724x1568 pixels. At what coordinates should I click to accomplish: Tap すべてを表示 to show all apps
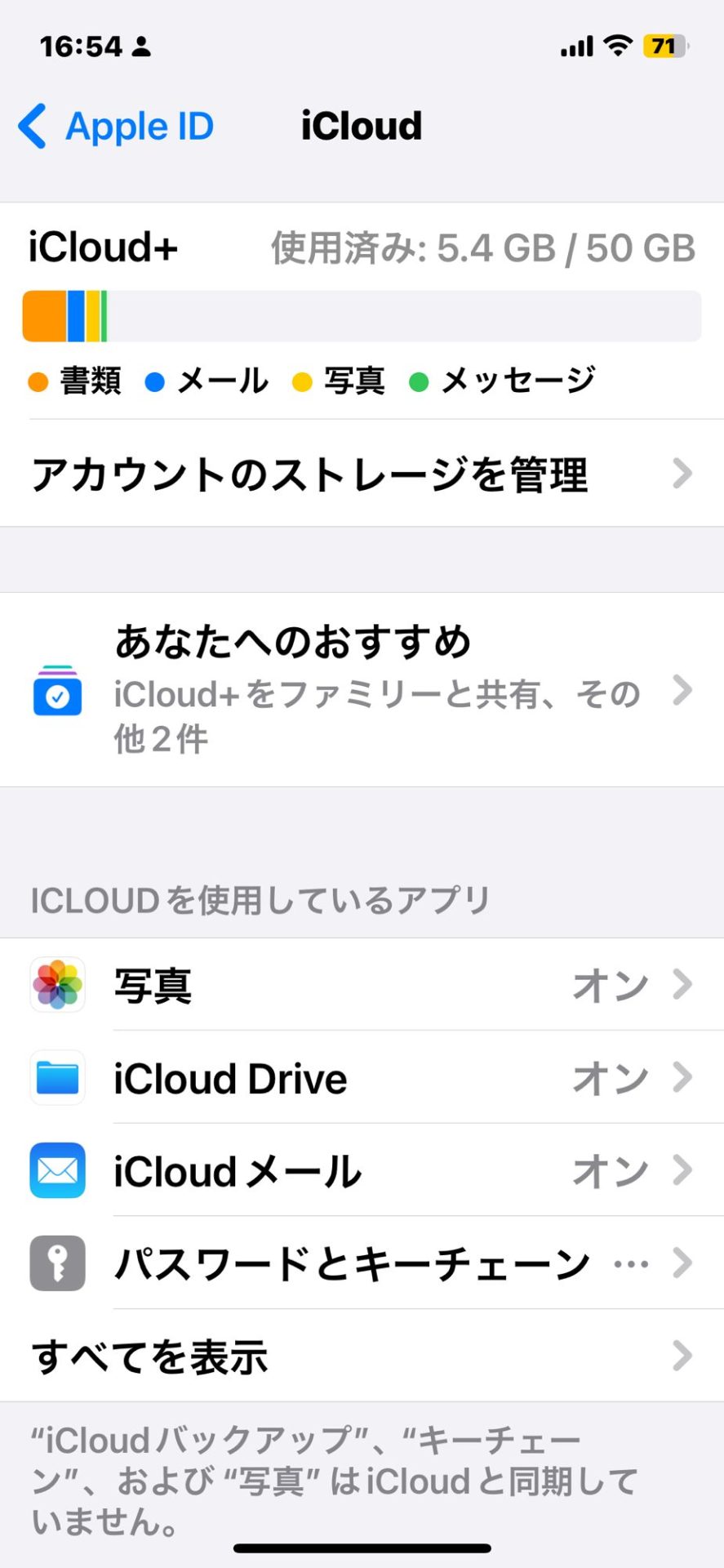[x=362, y=1356]
